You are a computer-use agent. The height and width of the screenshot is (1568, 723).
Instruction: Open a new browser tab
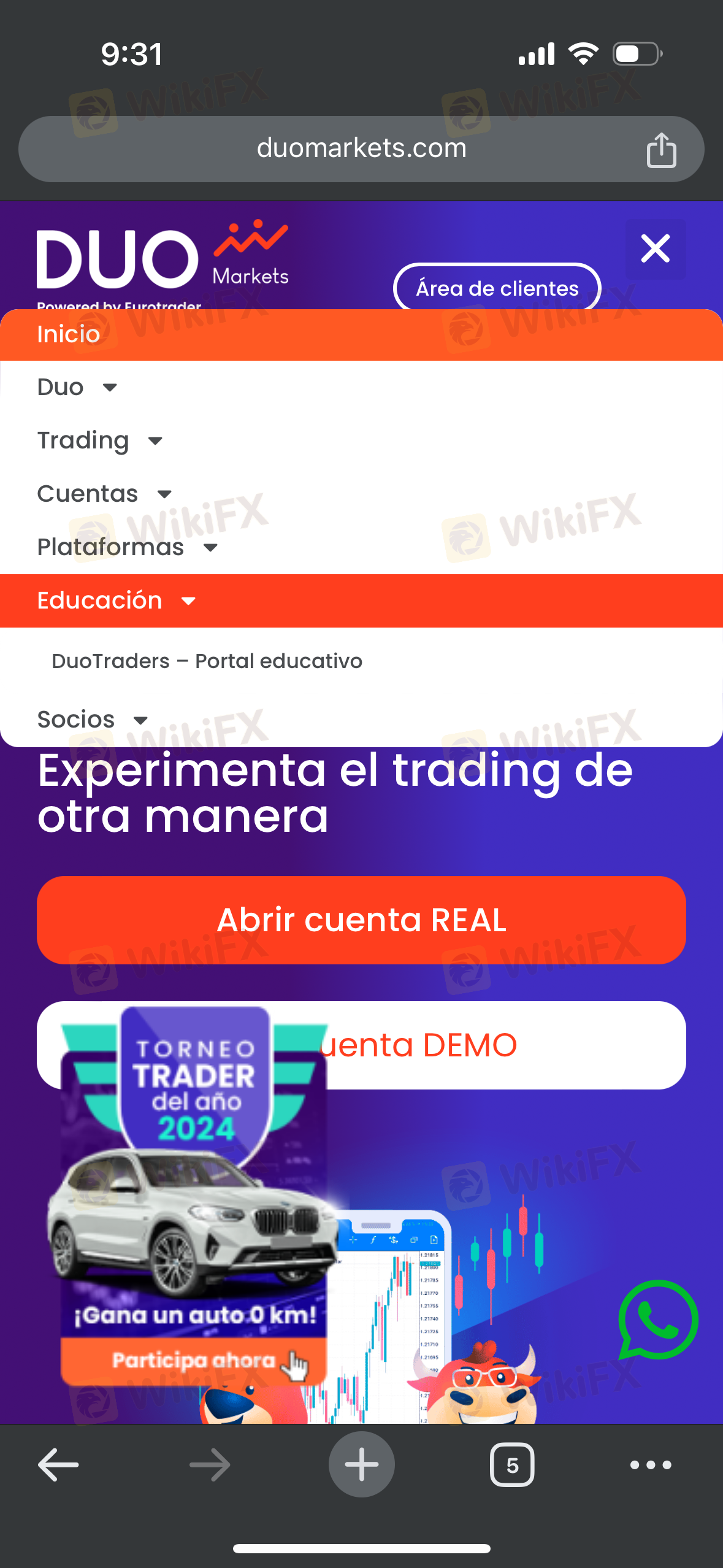pyautogui.click(x=361, y=1465)
